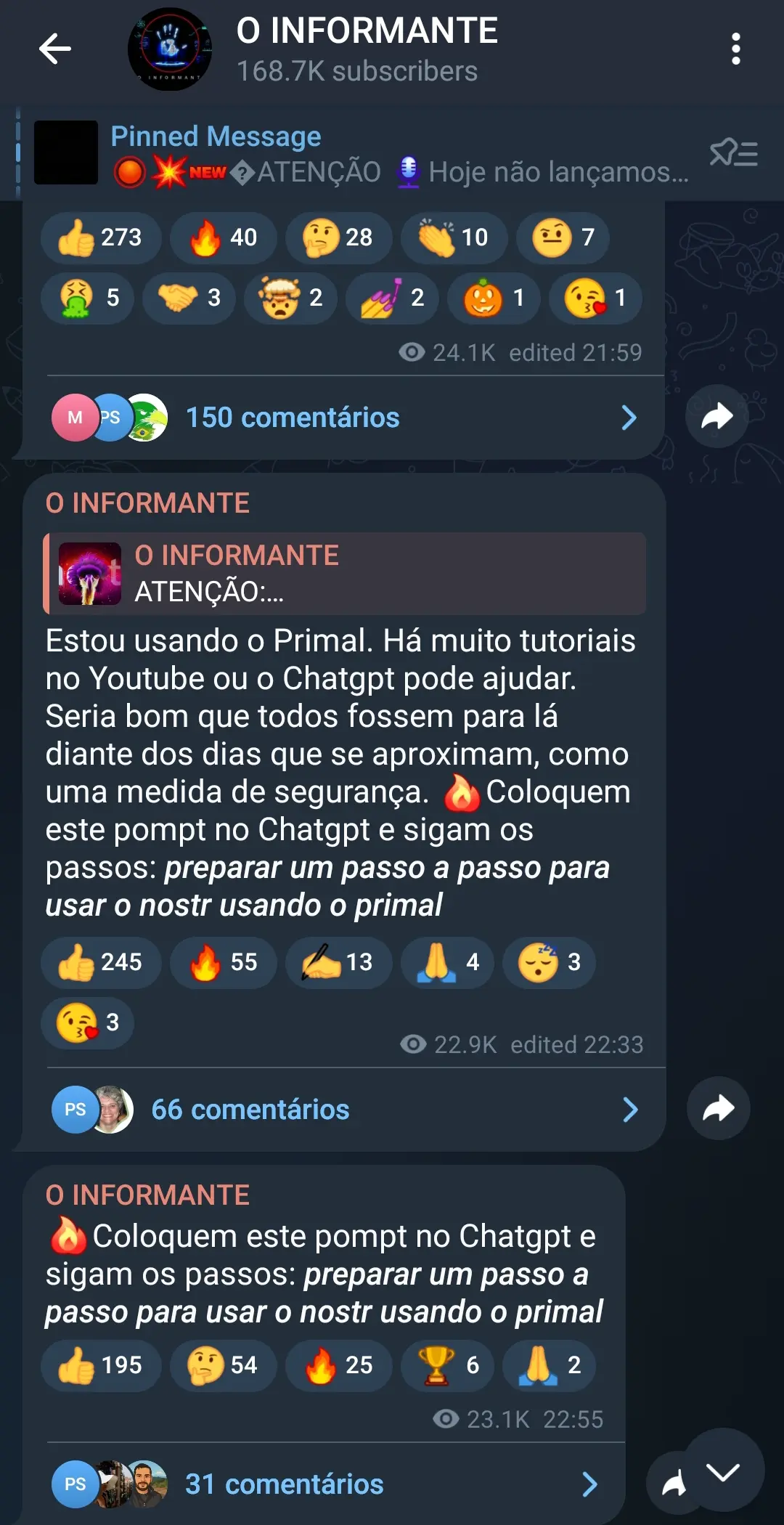Add trophy reaction showing 6

pos(447,1365)
